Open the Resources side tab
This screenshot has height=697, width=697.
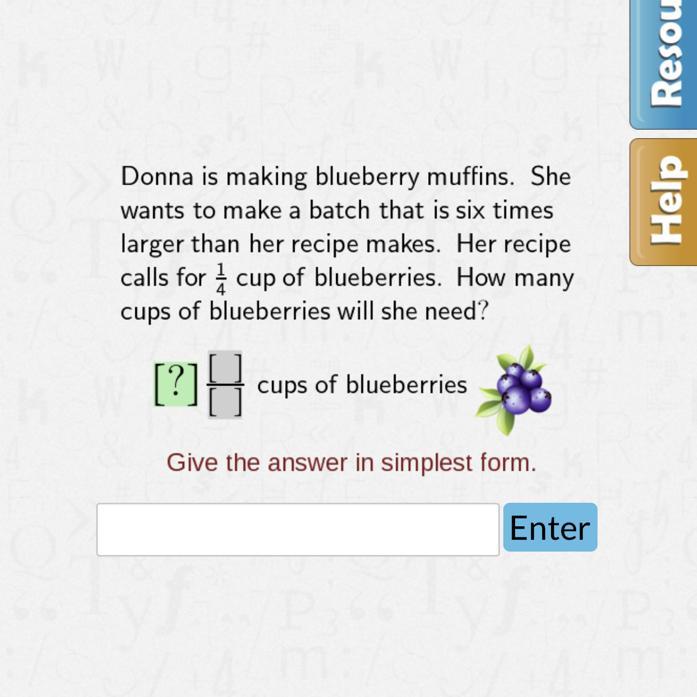pos(664,62)
